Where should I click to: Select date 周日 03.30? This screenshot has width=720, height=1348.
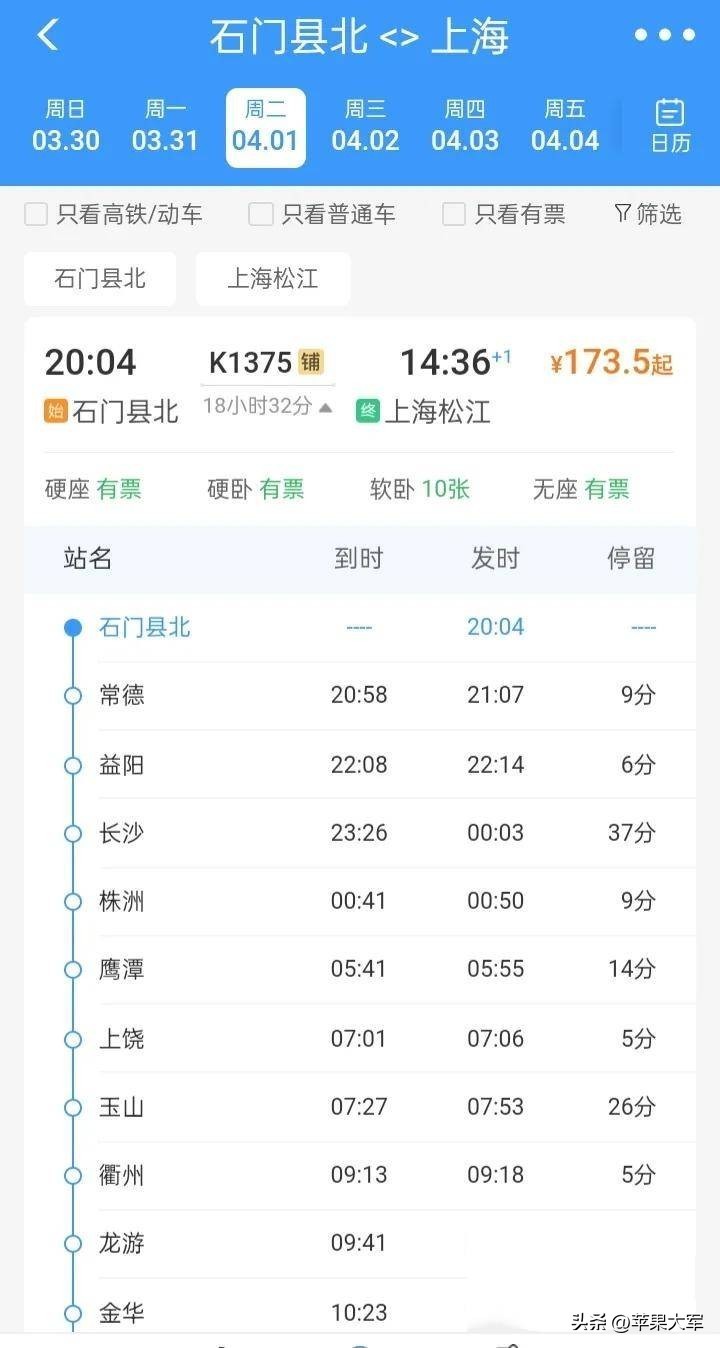coord(66,126)
